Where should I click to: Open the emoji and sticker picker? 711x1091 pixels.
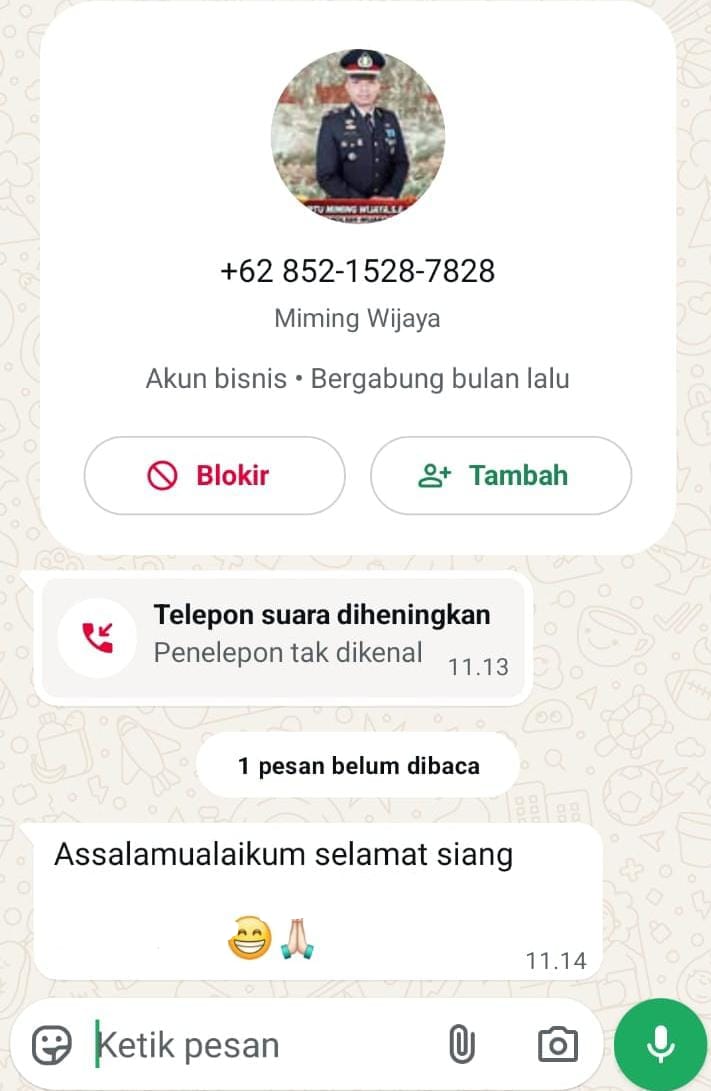[x=52, y=1045]
